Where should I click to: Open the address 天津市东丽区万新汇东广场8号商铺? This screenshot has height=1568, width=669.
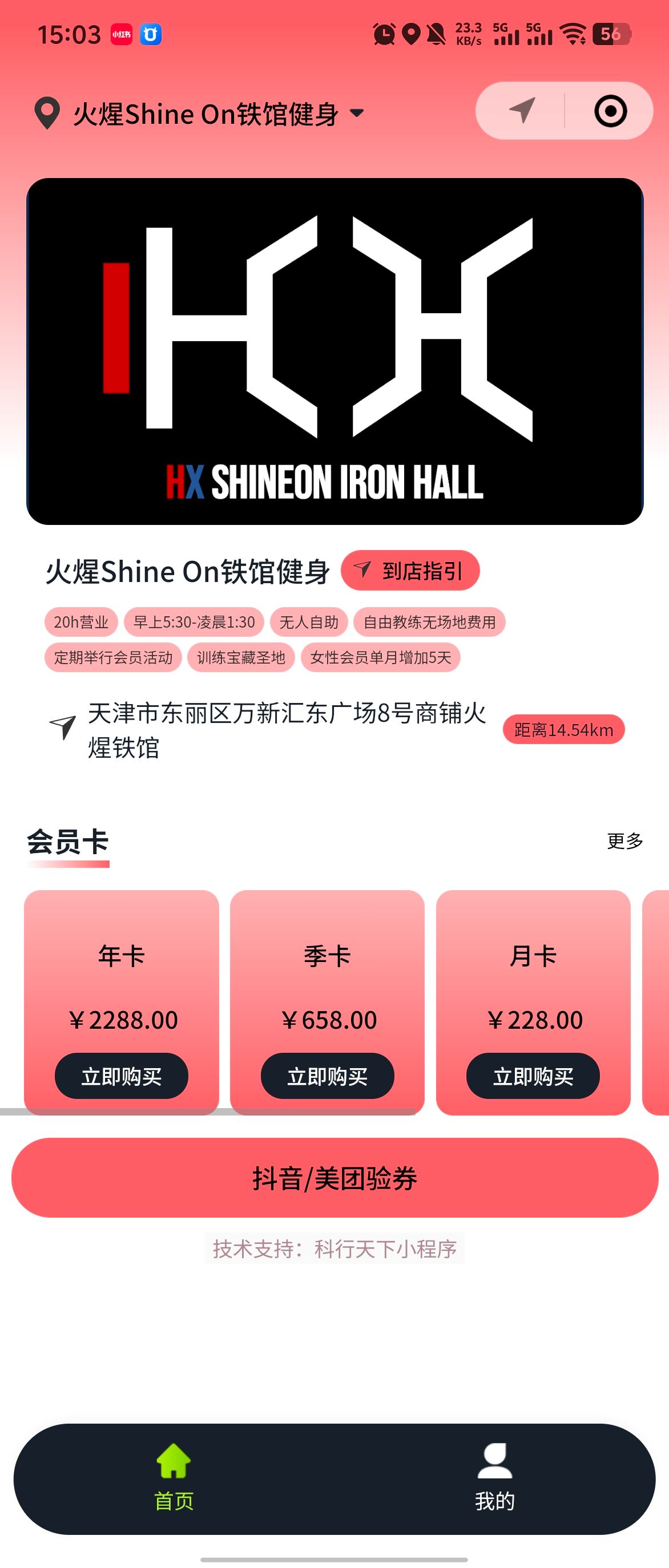(x=286, y=729)
